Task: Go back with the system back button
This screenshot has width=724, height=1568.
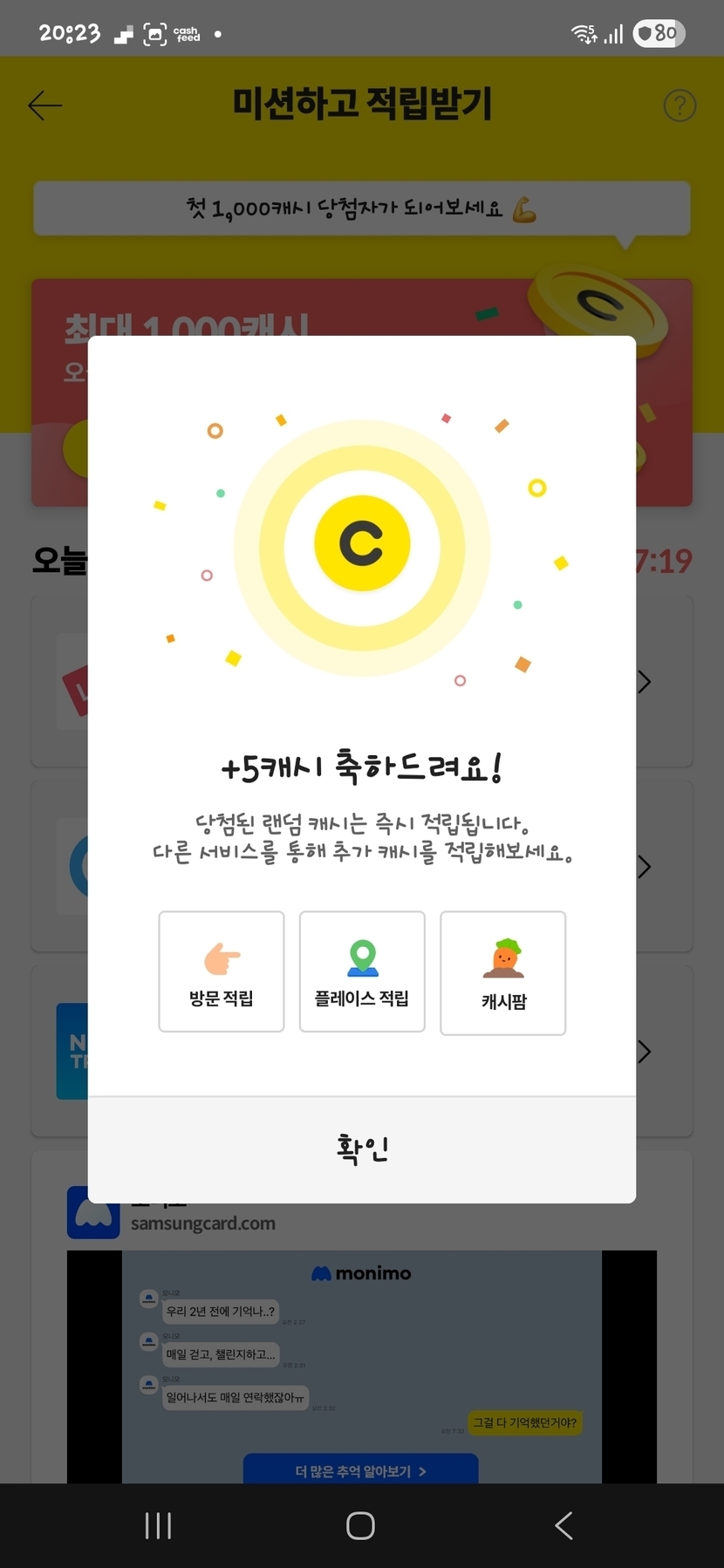Action: [563, 1525]
